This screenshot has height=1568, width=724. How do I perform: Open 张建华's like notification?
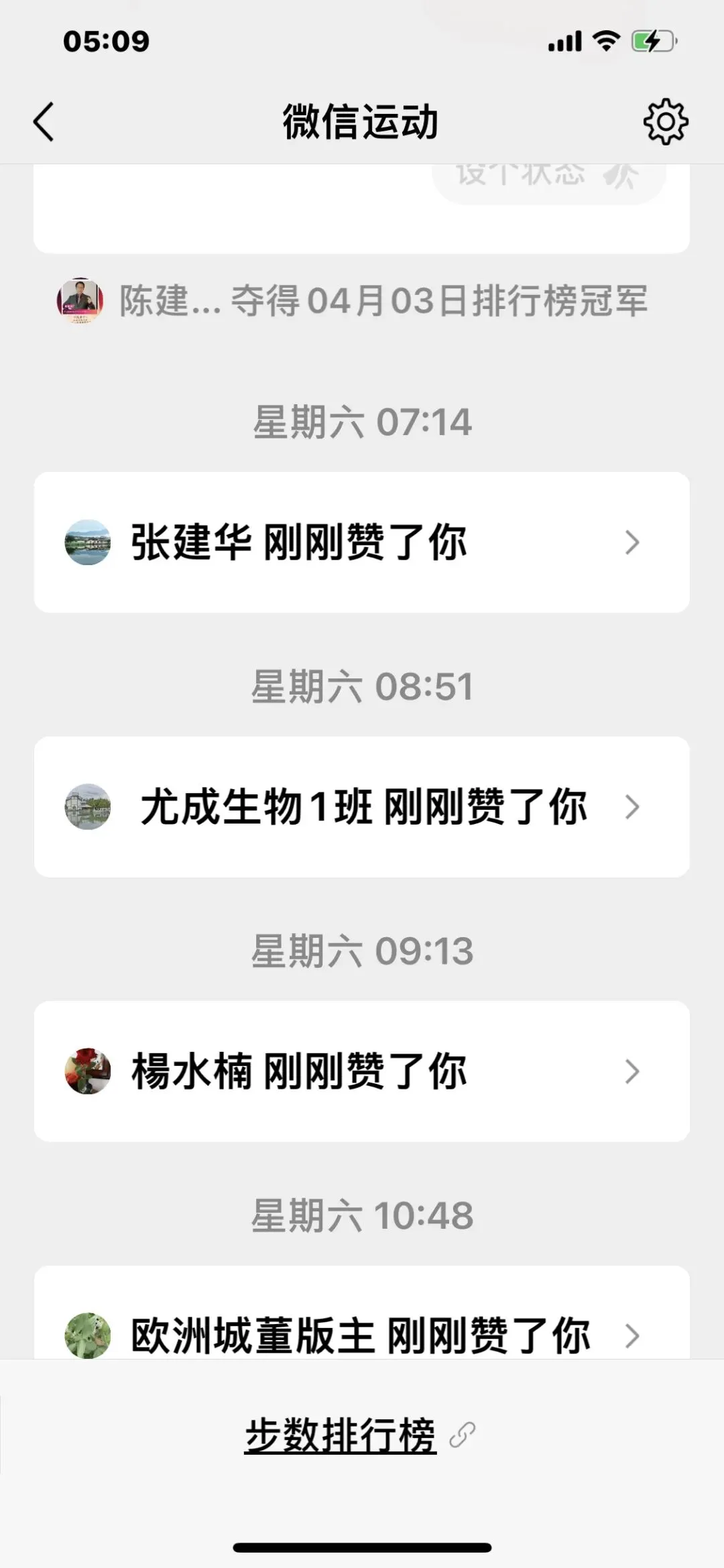click(361, 542)
